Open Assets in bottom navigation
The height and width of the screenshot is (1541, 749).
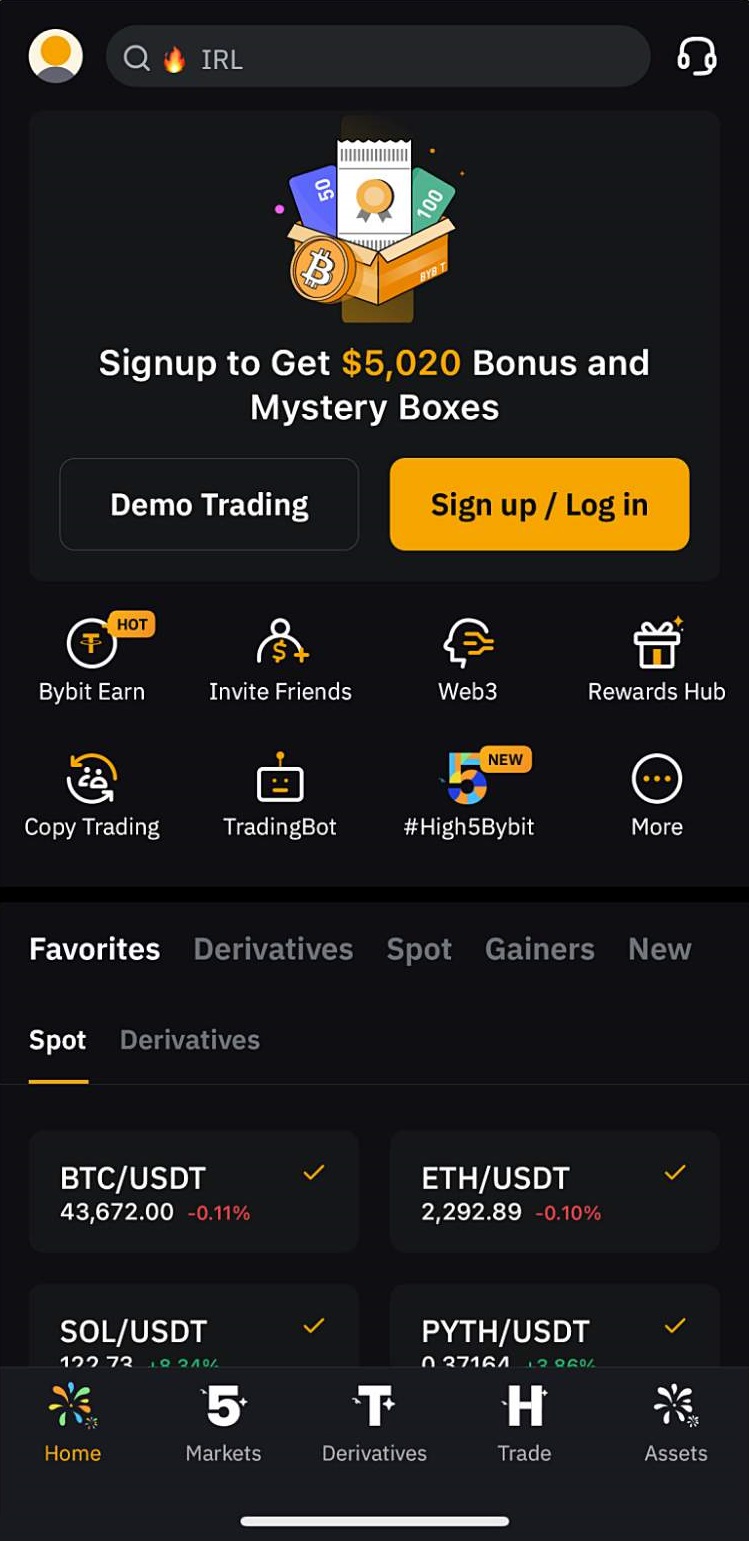(675, 1425)
